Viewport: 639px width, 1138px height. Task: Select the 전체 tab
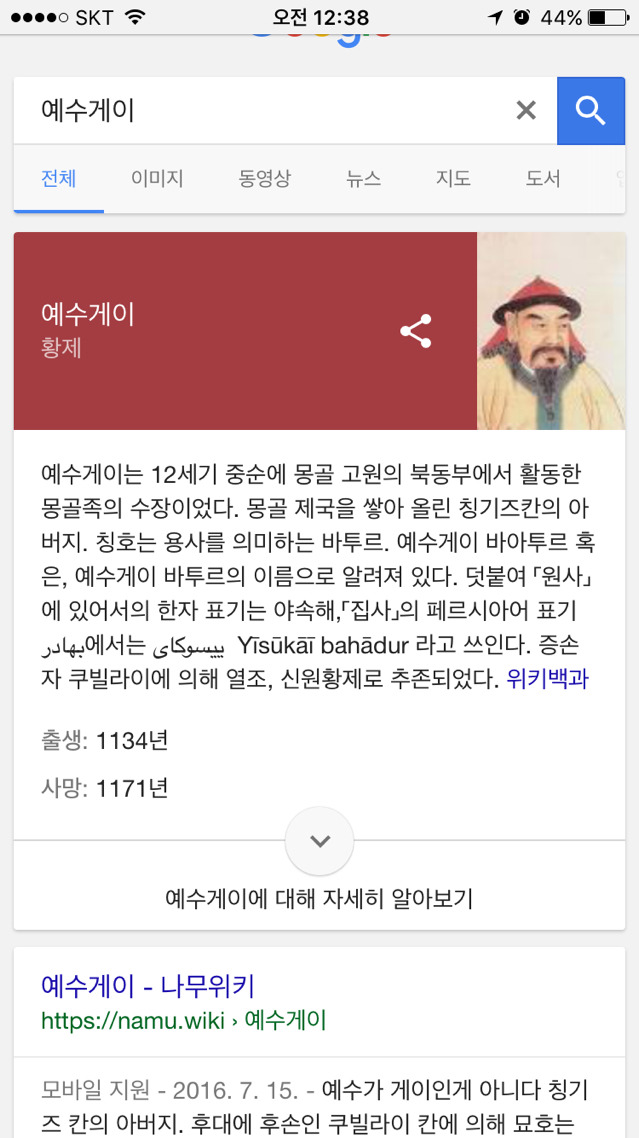coord(59,179)
